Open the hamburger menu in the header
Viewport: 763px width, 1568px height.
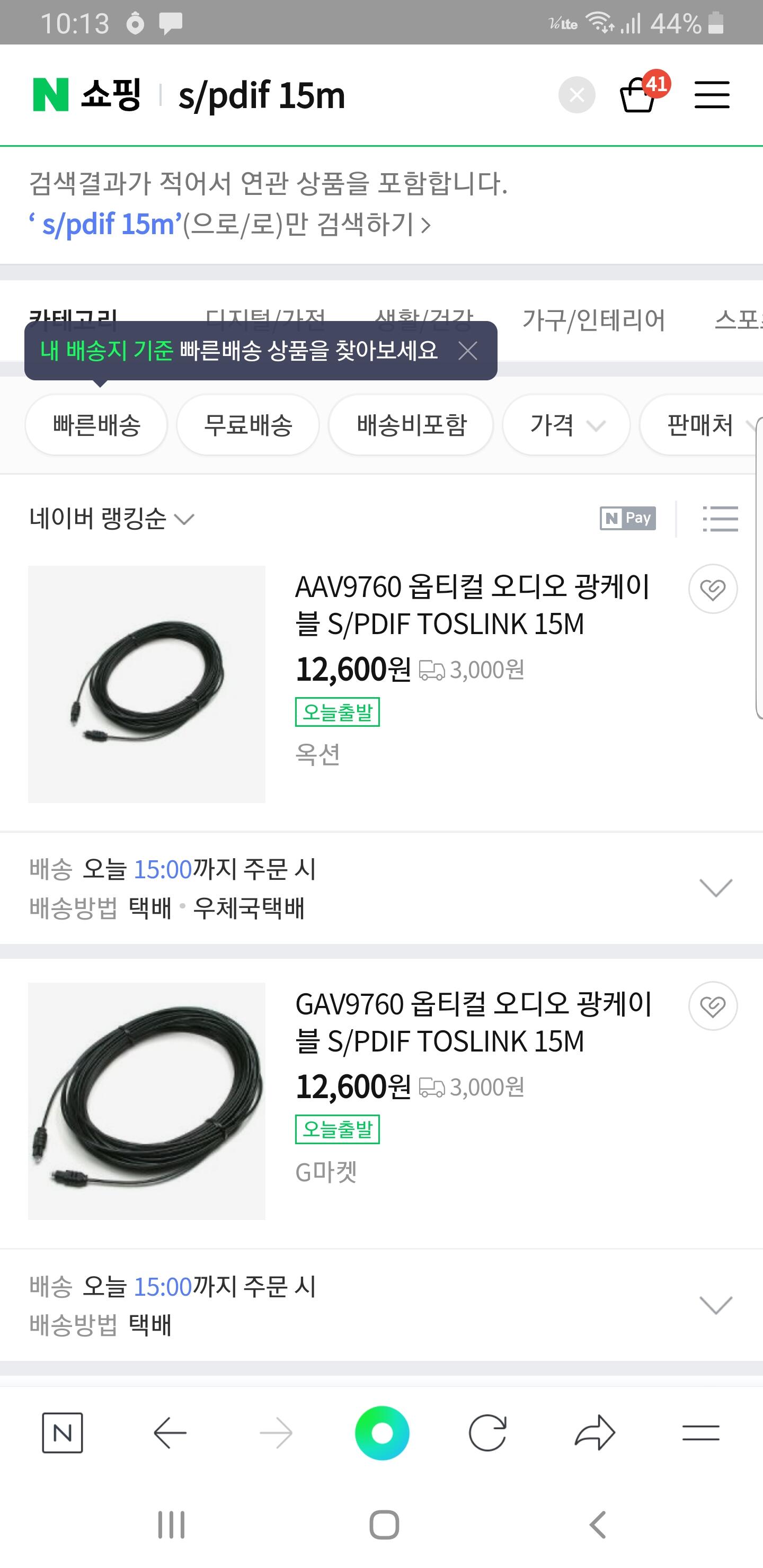click(x=711, y=95)
